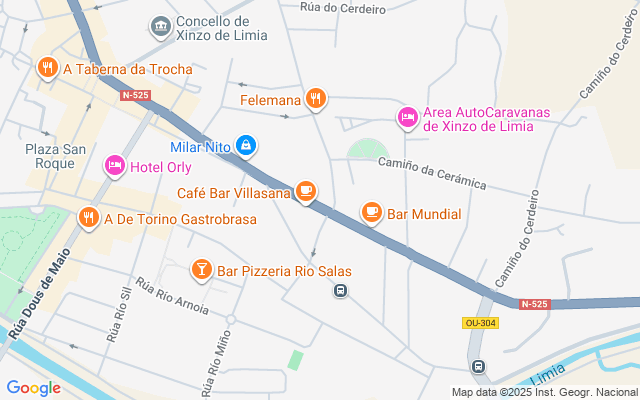Open the A Taberna da Trocha restaurant pin
Screen dimensions: 640x400
[46, 69]
